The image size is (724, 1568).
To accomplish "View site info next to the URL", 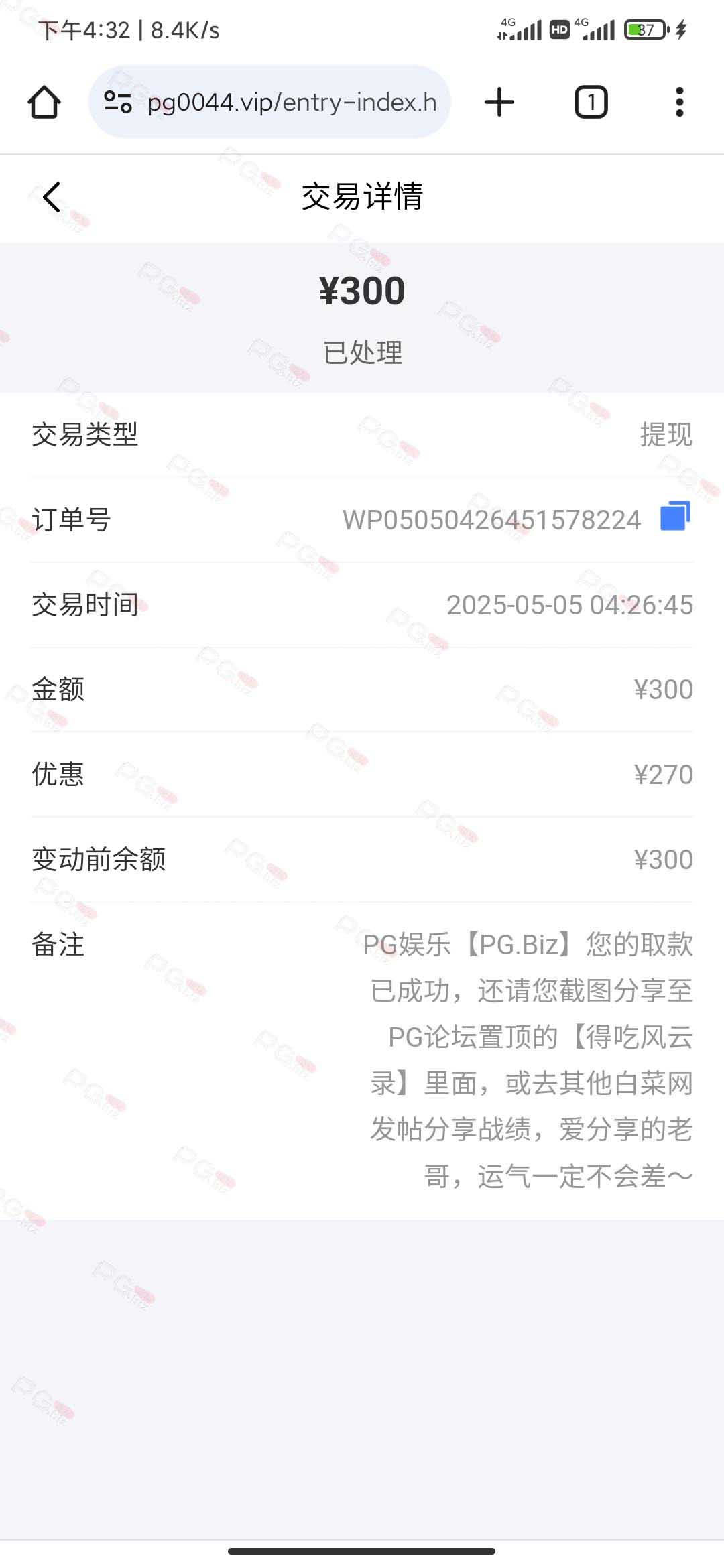I will [118, 102].
